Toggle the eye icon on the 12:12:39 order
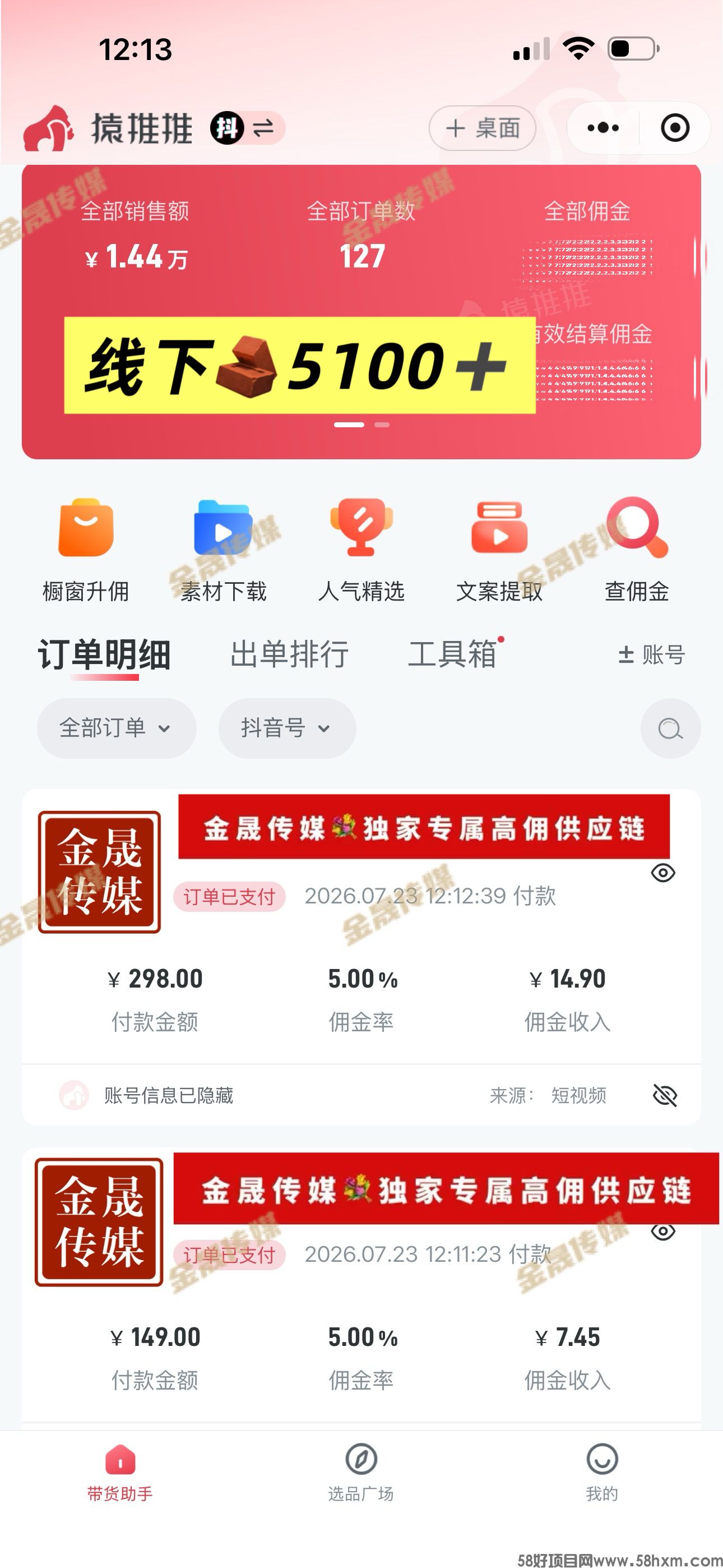 point(662,873)
